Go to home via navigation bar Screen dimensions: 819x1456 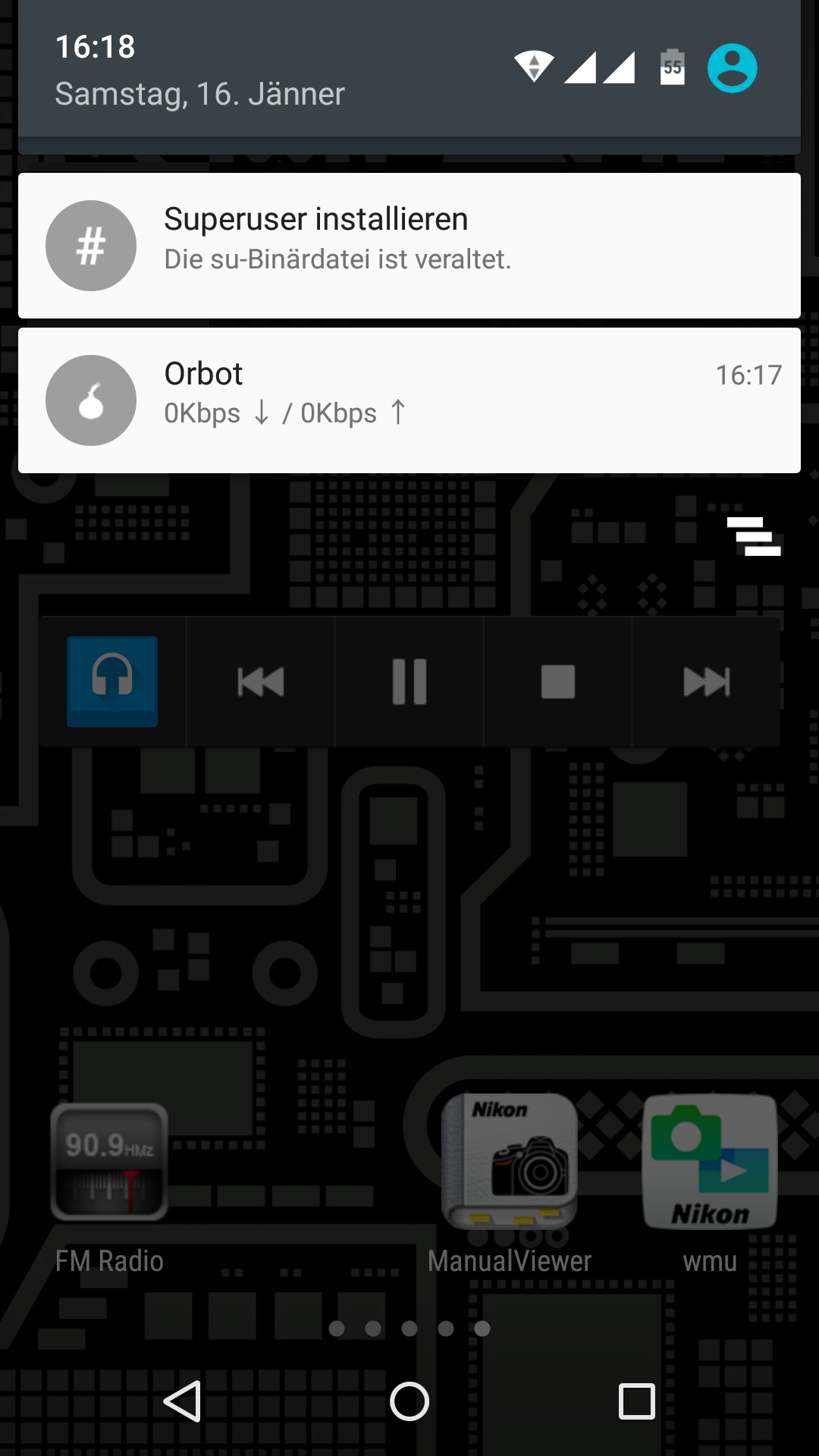click(x=409, y=1401)
